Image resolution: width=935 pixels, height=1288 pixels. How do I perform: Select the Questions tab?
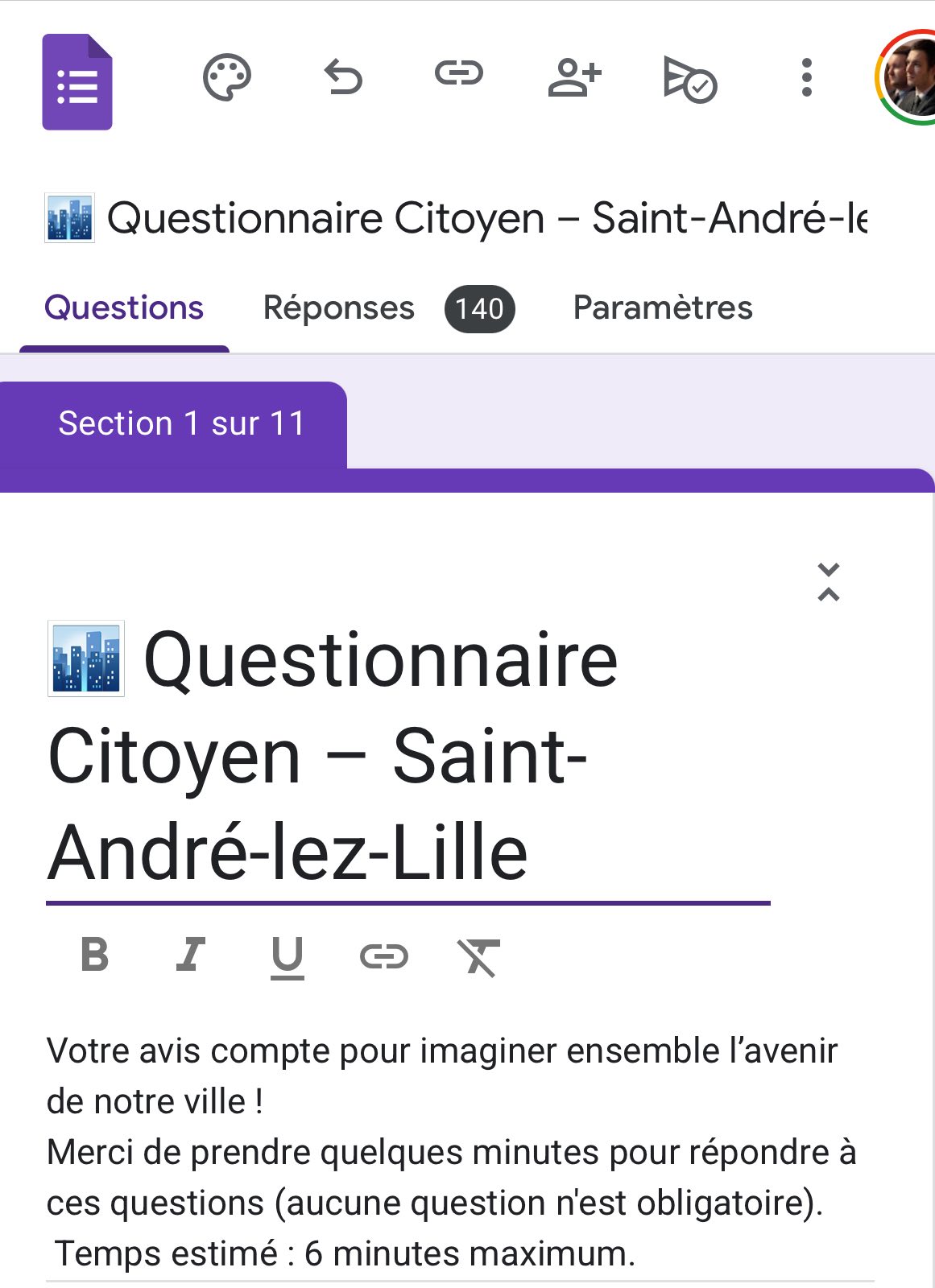tap(125, 308)
